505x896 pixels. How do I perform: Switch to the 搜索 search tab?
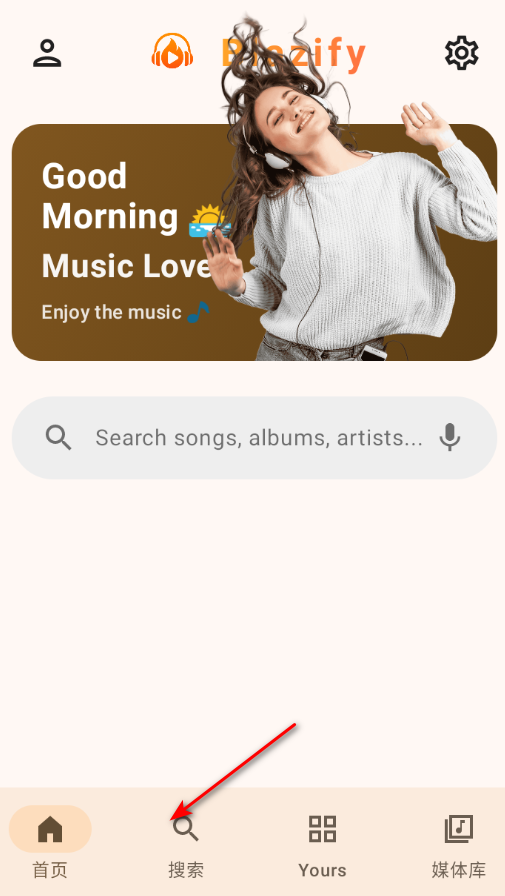click(186, 842)
